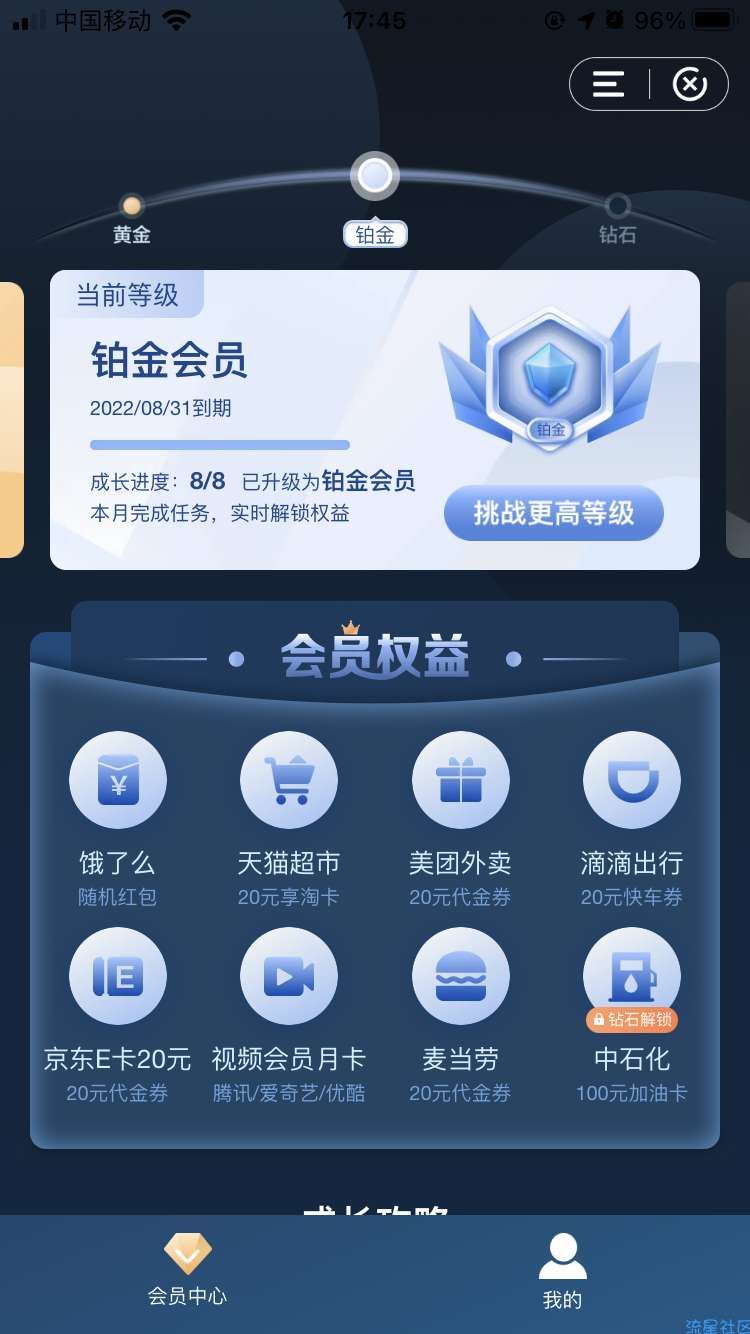Switch to the 会员中心 tab
The image size is (750, 1334).
pyautogui.click(x=187, y=1270)
